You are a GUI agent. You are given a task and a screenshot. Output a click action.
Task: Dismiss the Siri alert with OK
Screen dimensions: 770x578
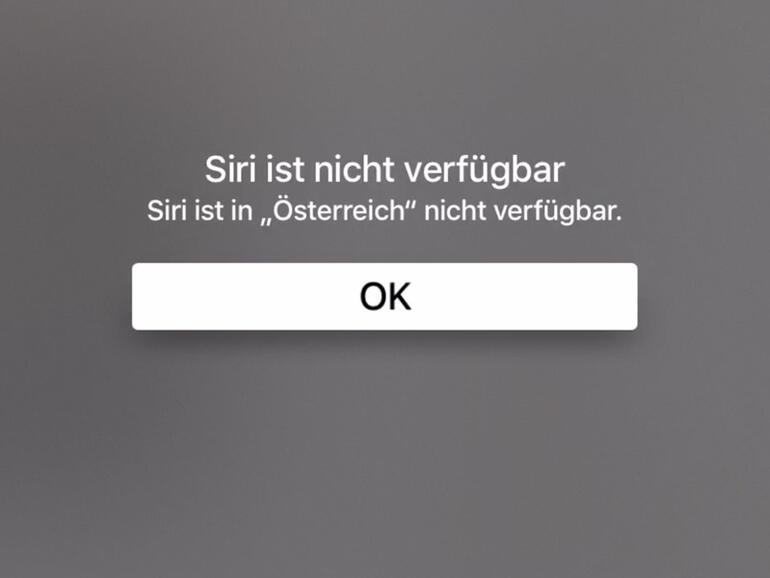tap(385, 296)
